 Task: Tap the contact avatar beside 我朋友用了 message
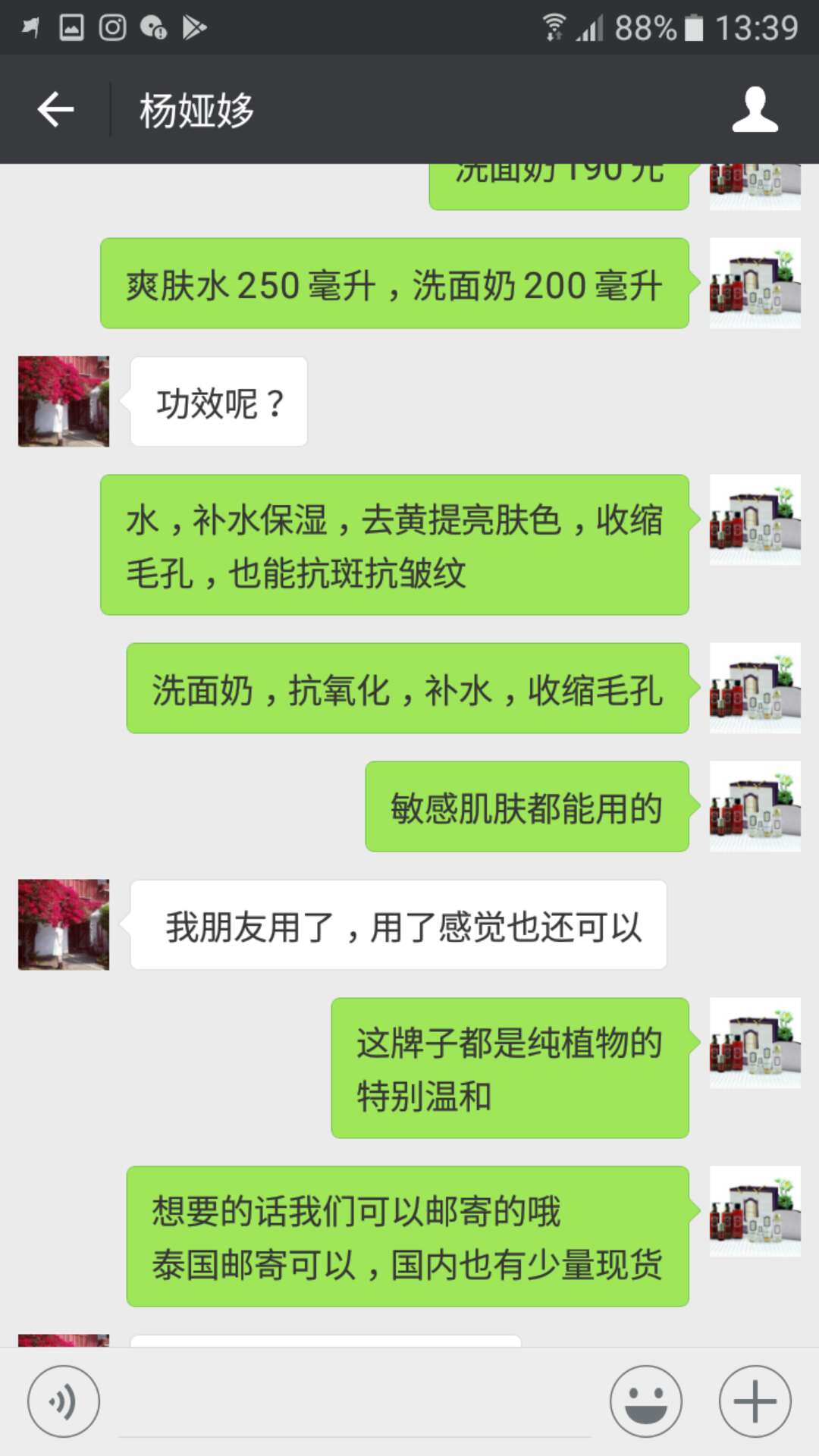(64, 924)
